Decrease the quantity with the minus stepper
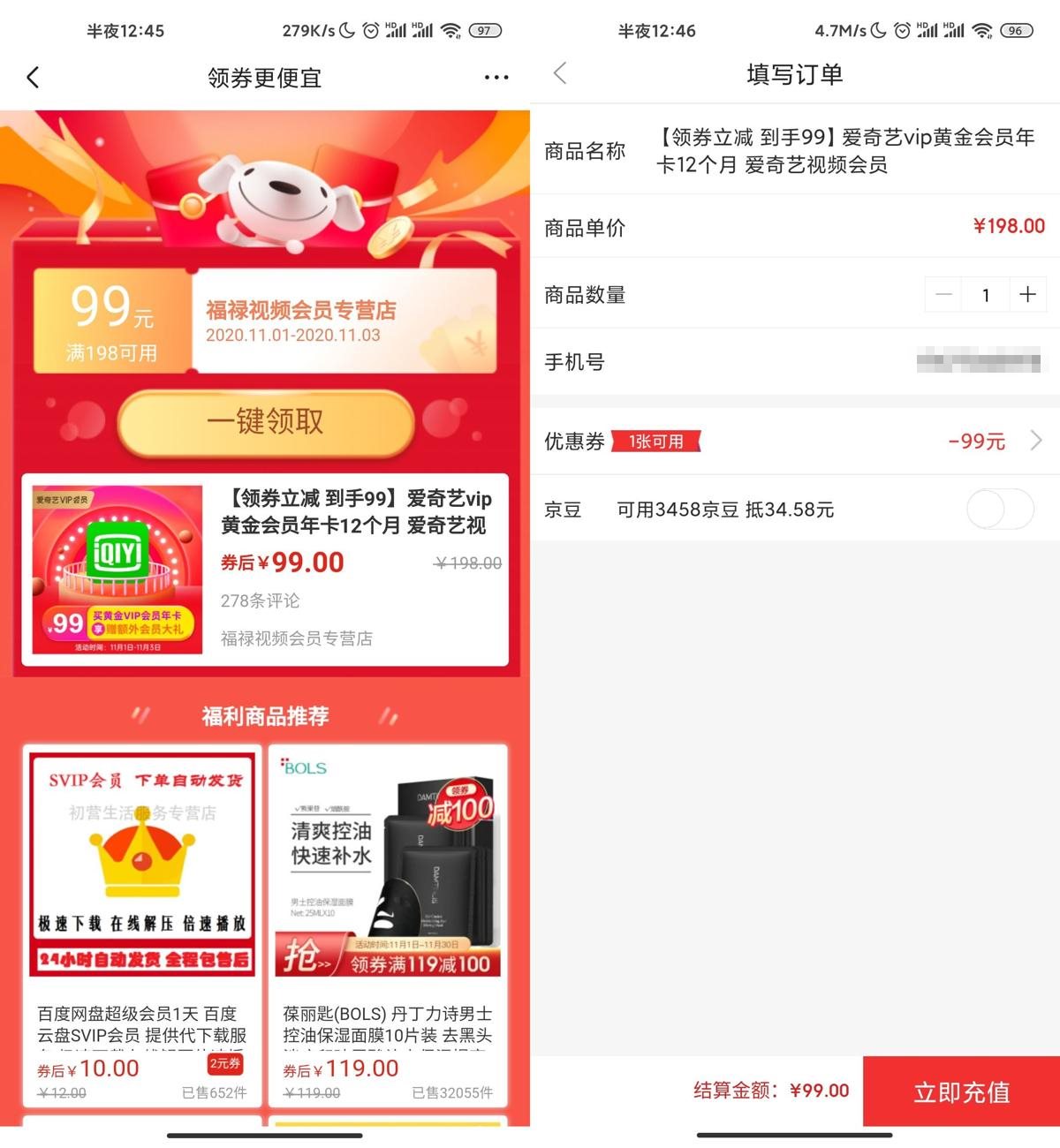 [x=943, y=295]
